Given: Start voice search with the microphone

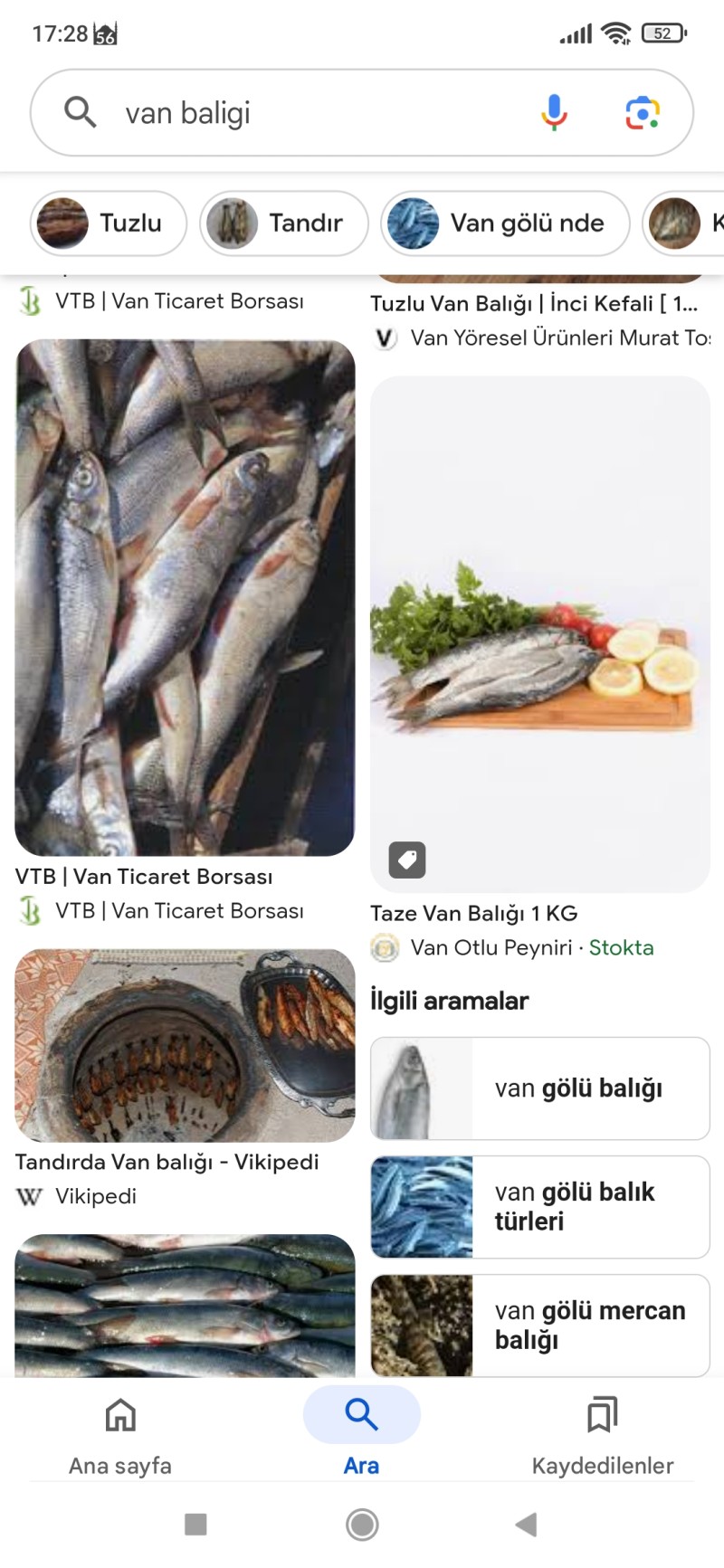Looking at the screenshot, I should (554, 113).
